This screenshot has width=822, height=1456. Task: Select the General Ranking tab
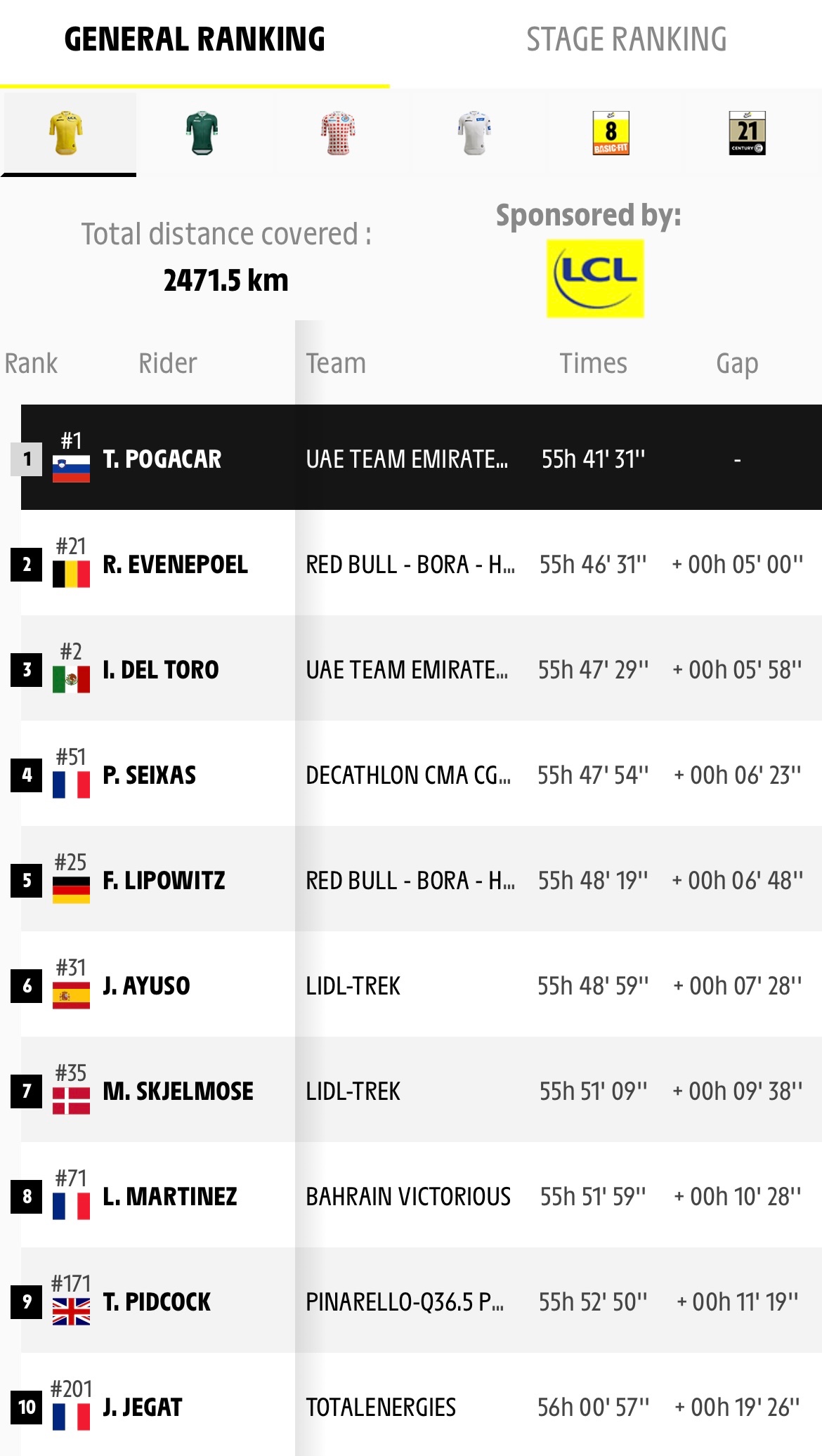tap(195, 40)
